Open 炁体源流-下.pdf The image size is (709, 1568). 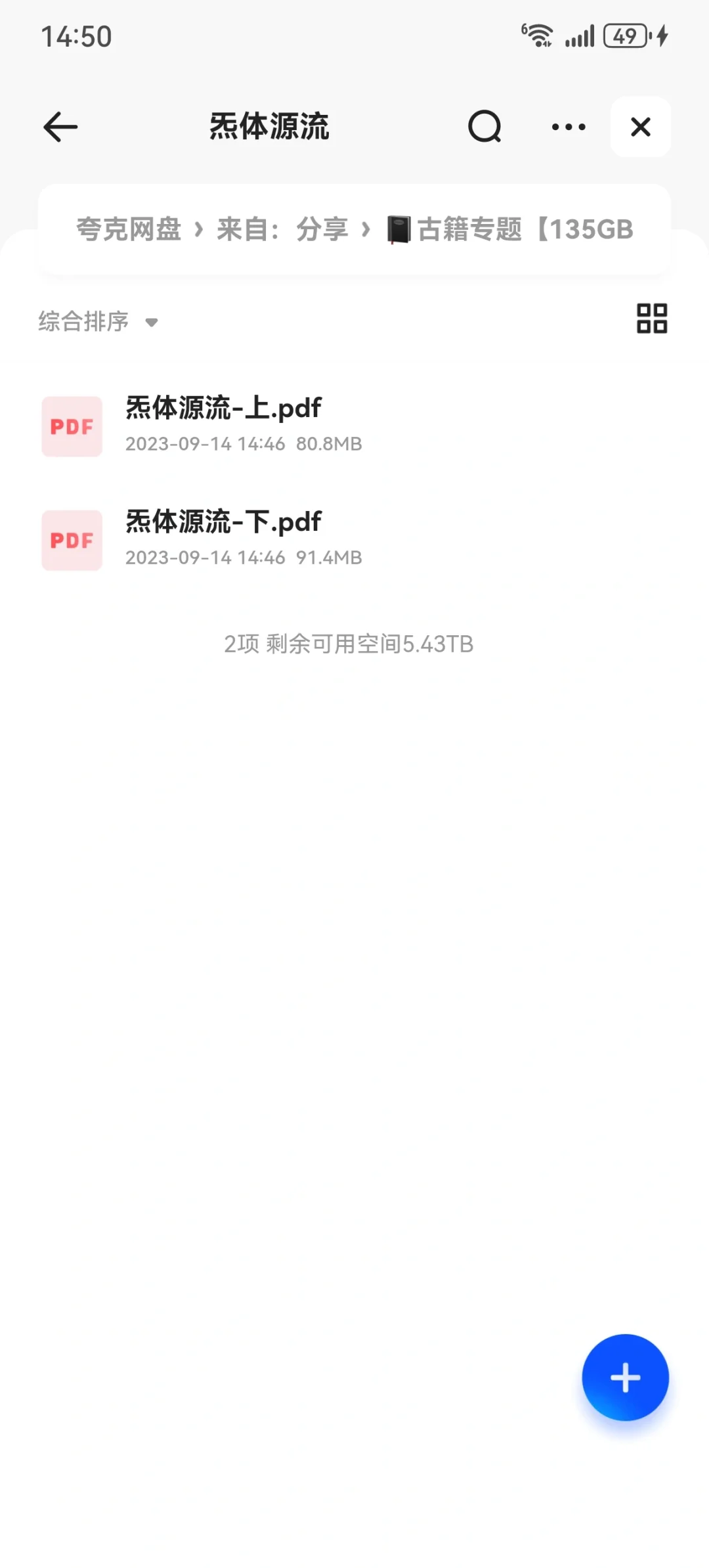coord(354,539)
